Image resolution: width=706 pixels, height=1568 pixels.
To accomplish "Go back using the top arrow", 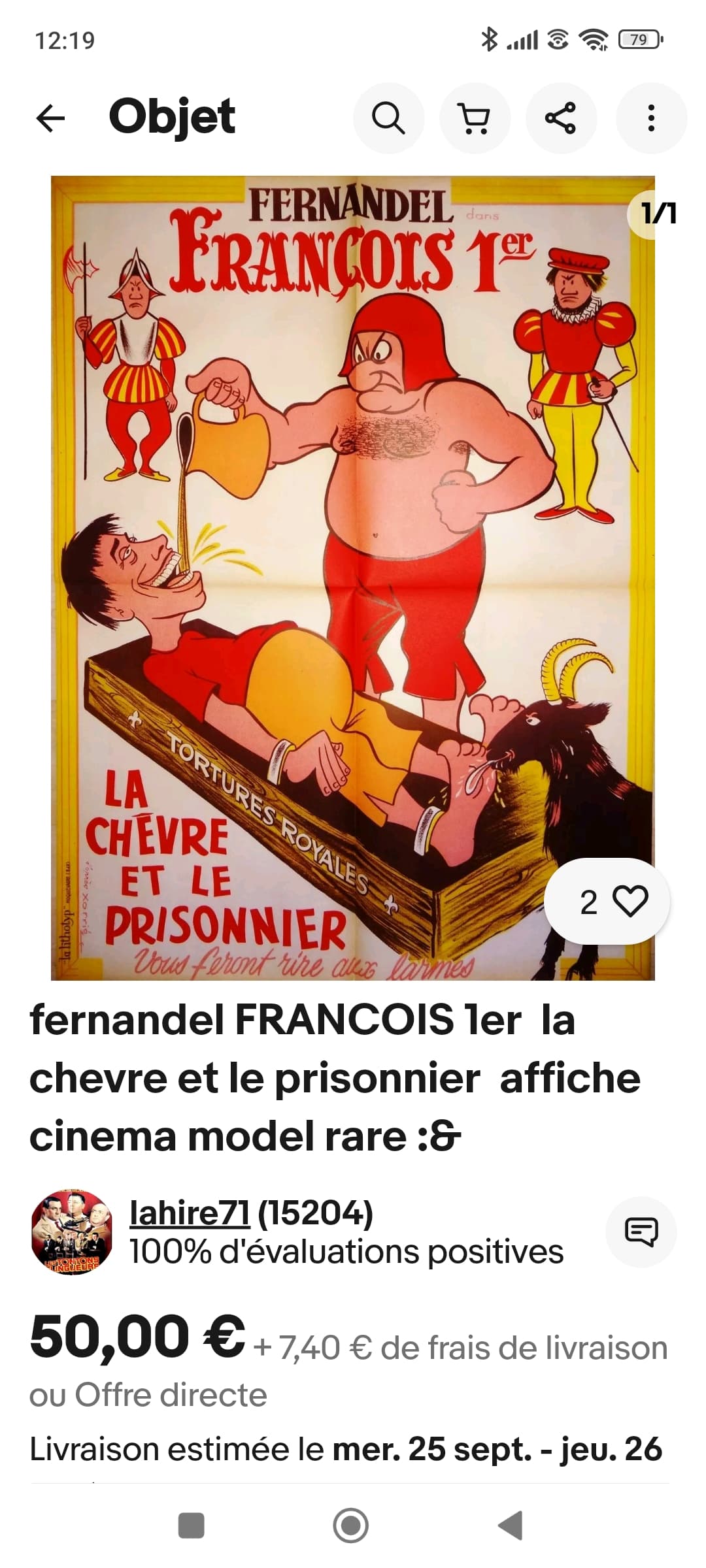I will (x=50, y=118).
